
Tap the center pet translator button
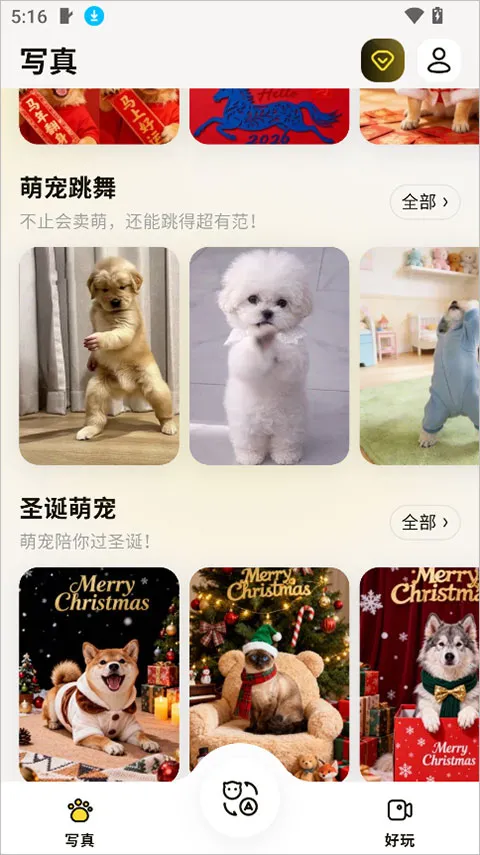[x=240, y=798]
